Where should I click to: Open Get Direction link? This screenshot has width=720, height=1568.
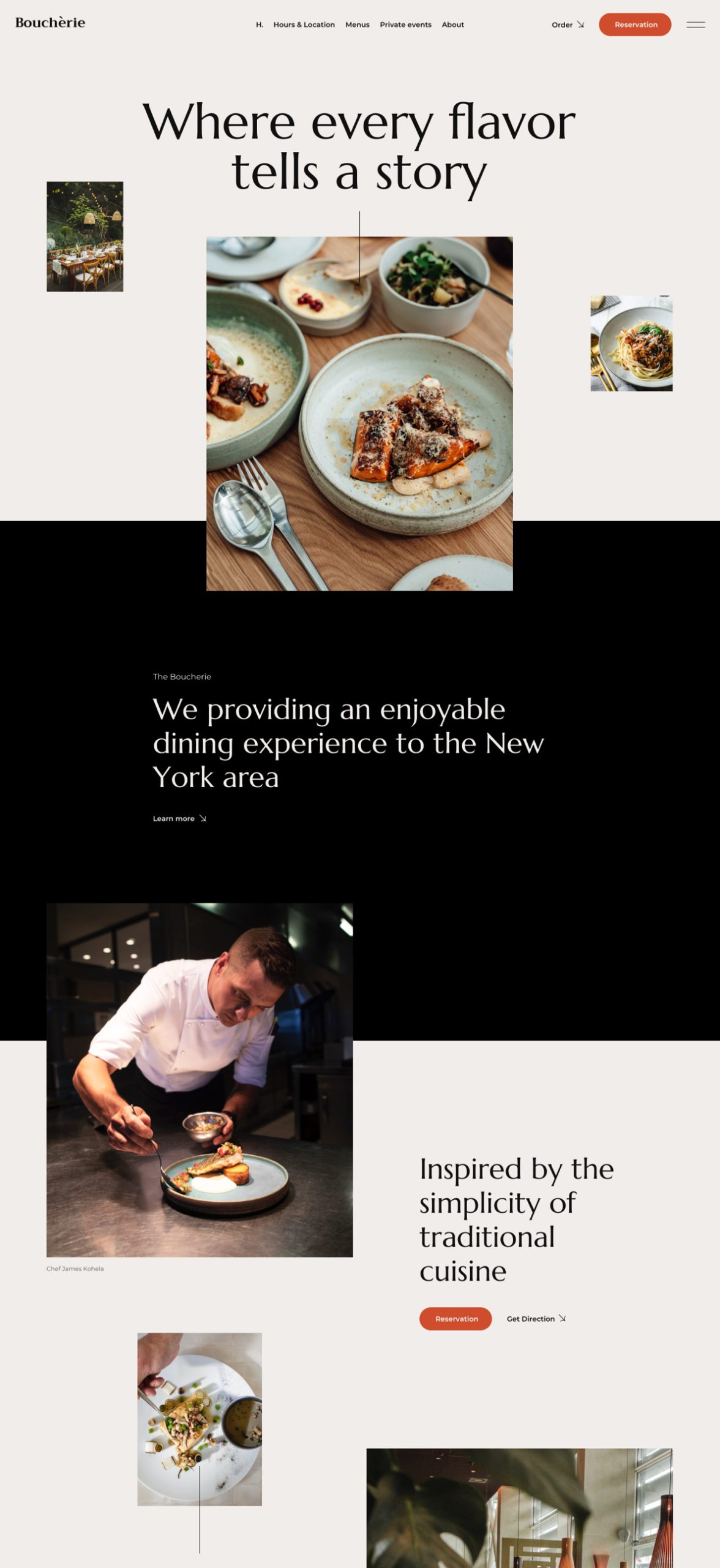(535, 1319)
